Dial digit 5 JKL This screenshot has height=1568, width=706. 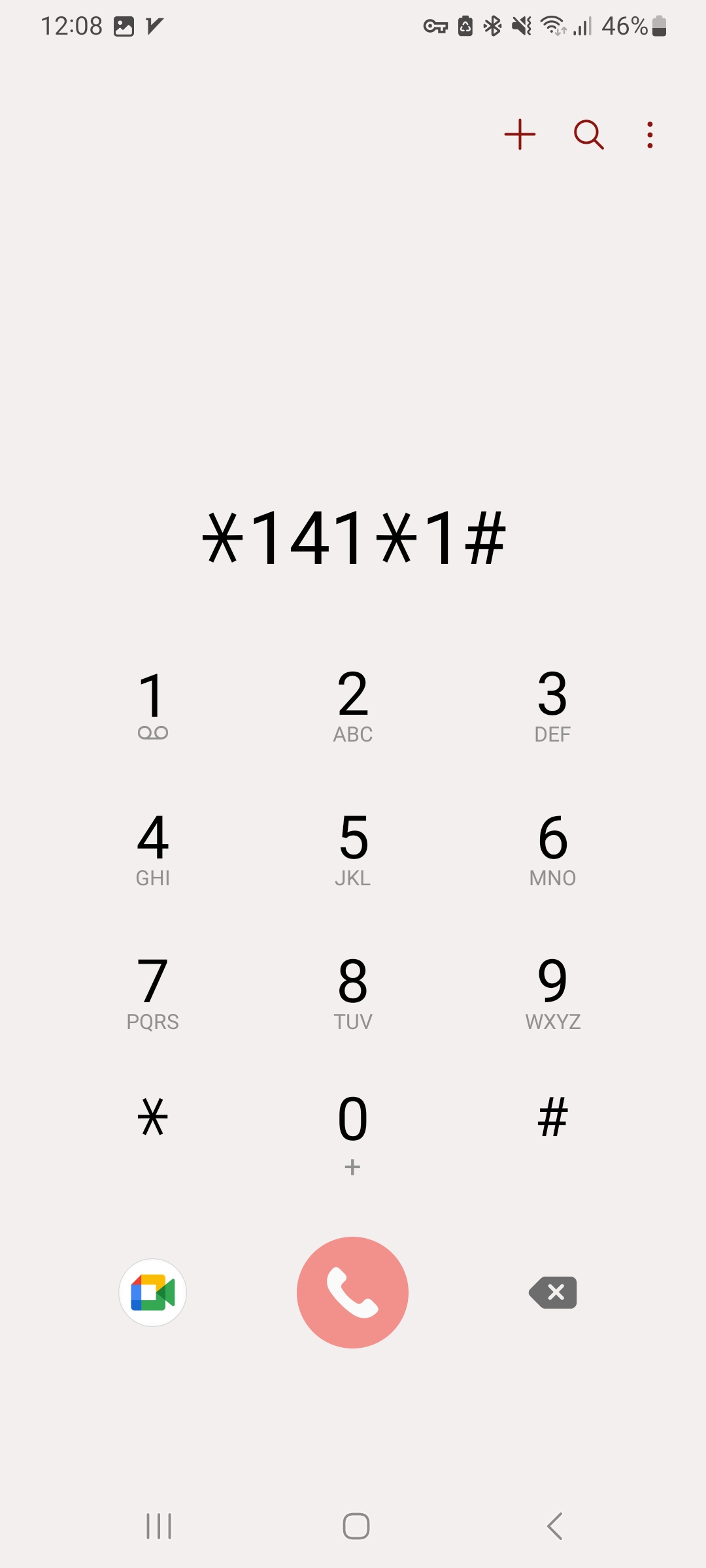coord(353,848)
